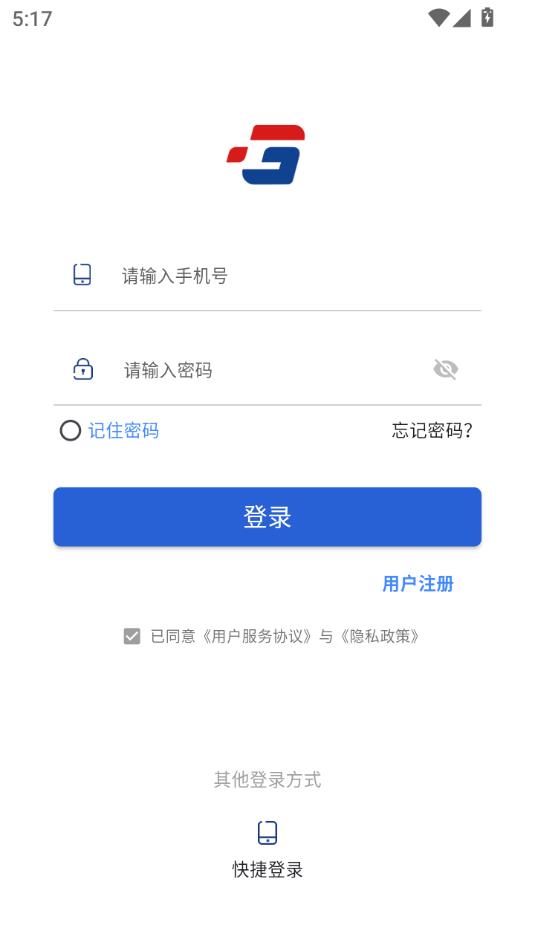Image resolution: width=535 pixels, height=951 pixels.
Task: Choose 快捷登录 quick login
Action: tap(268, 849)
